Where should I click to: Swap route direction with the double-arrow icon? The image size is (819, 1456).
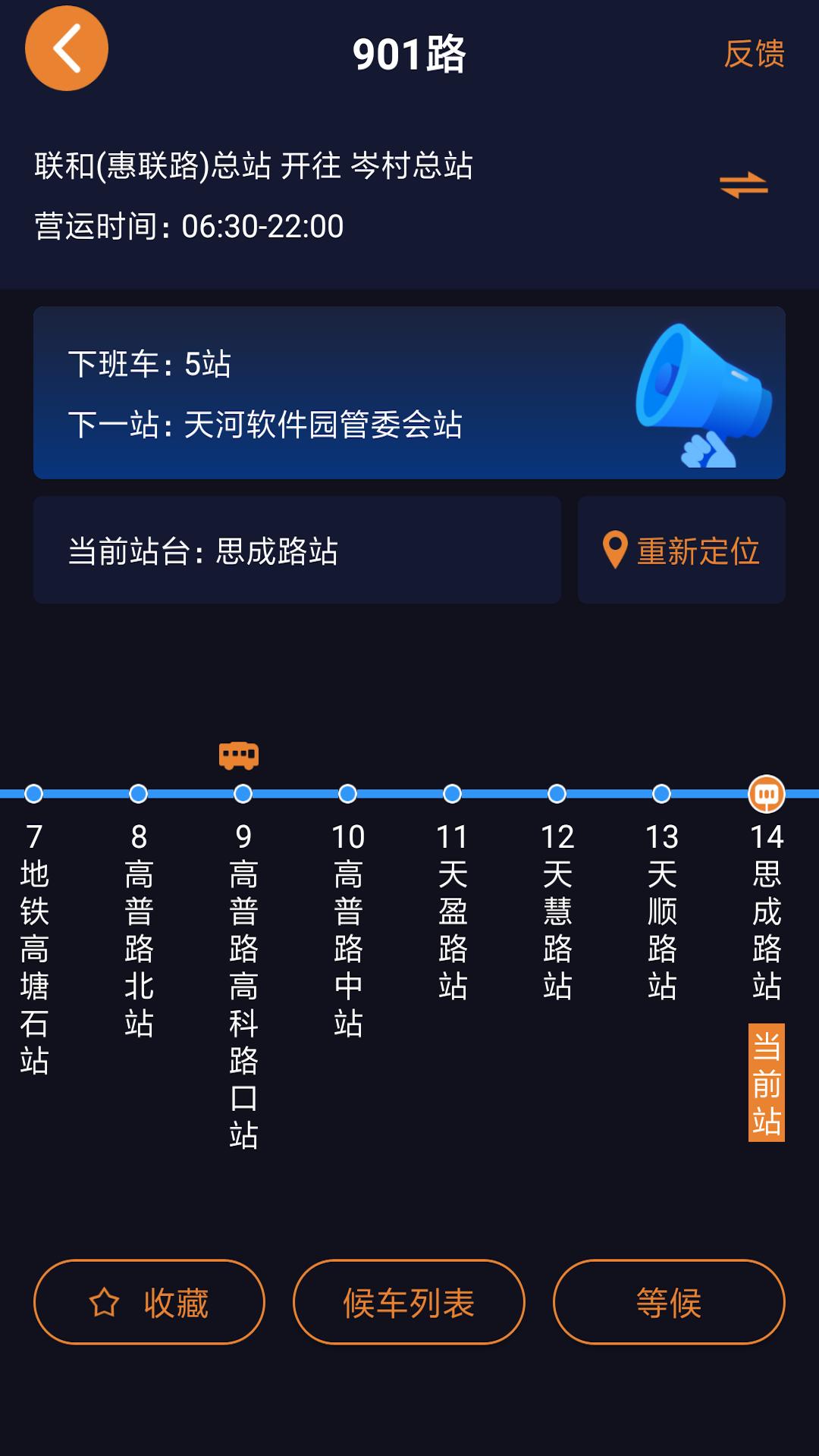tap(745, 185)
